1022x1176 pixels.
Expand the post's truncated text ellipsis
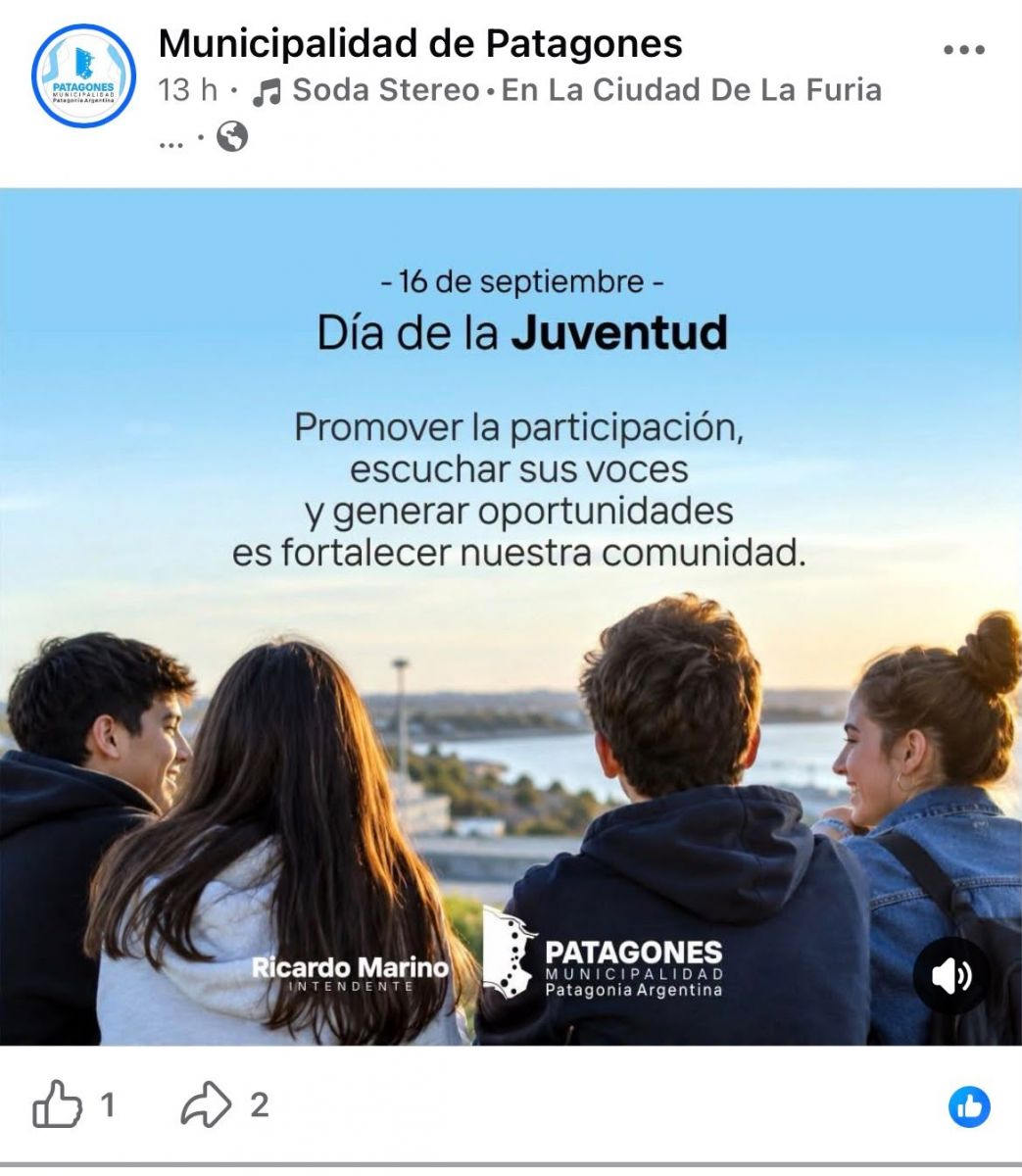tap(170, 139)
